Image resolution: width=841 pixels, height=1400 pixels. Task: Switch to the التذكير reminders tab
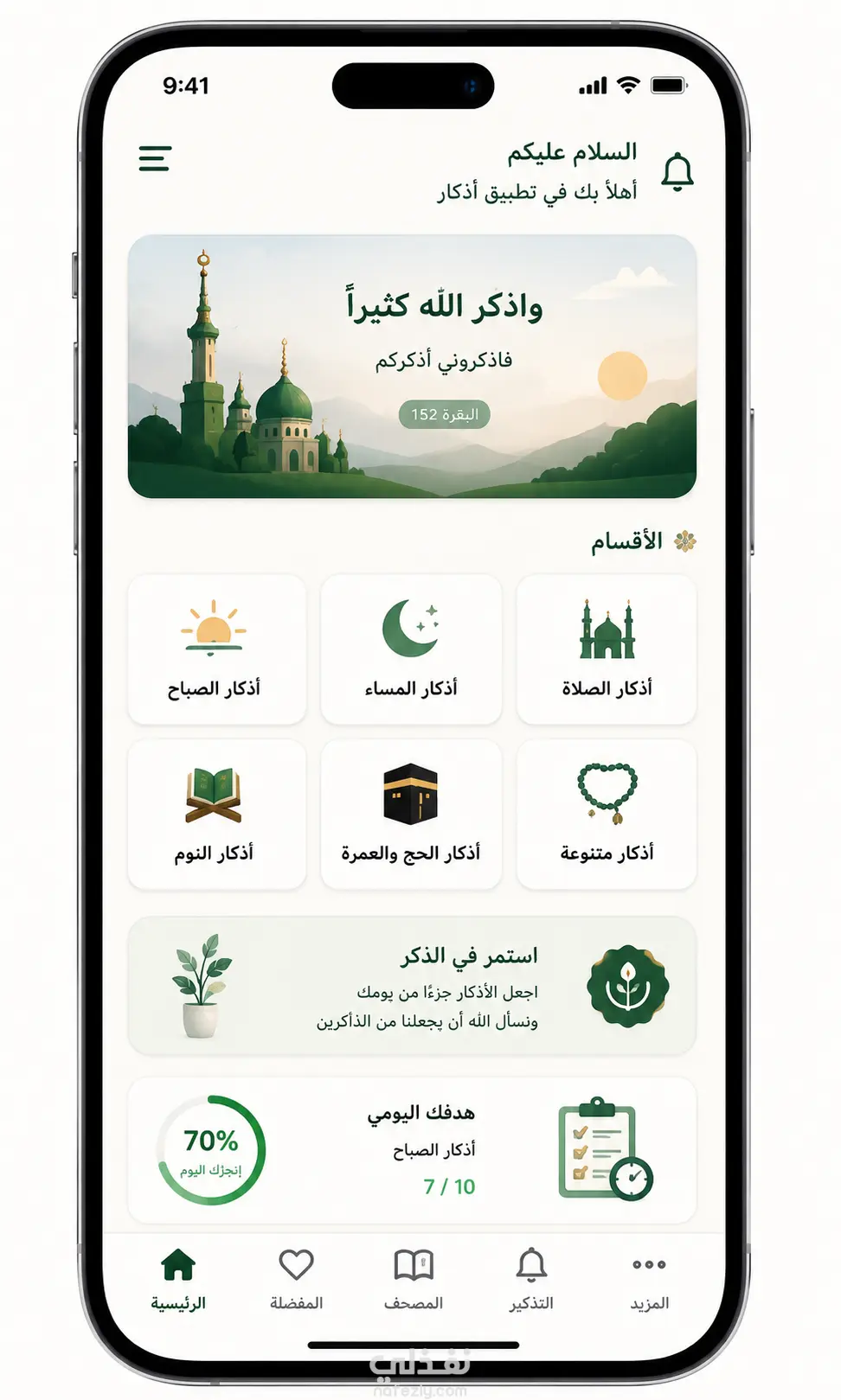[x=531, y=1280]
